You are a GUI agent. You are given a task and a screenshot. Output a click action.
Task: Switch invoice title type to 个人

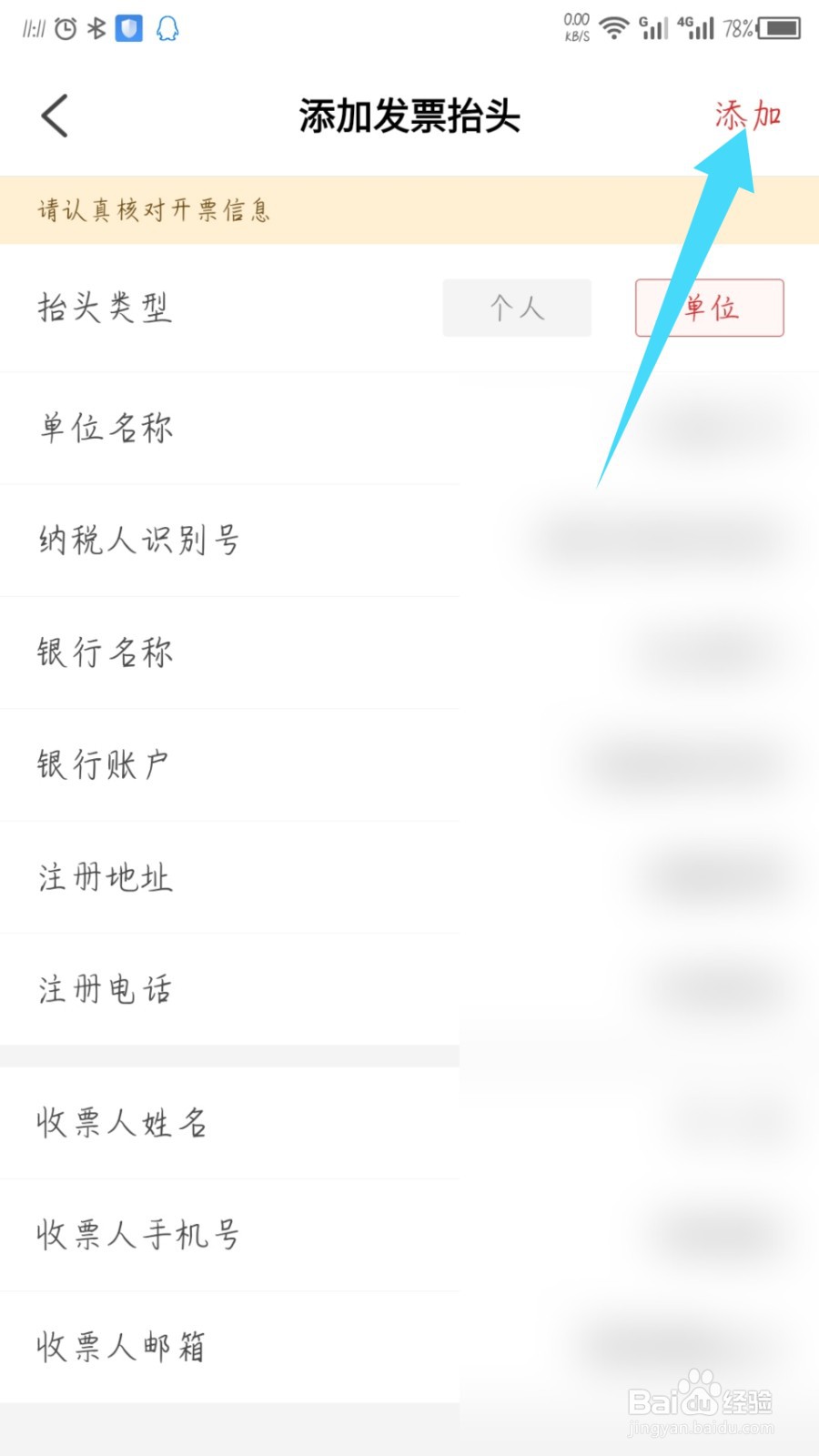[x=516, y=308]
